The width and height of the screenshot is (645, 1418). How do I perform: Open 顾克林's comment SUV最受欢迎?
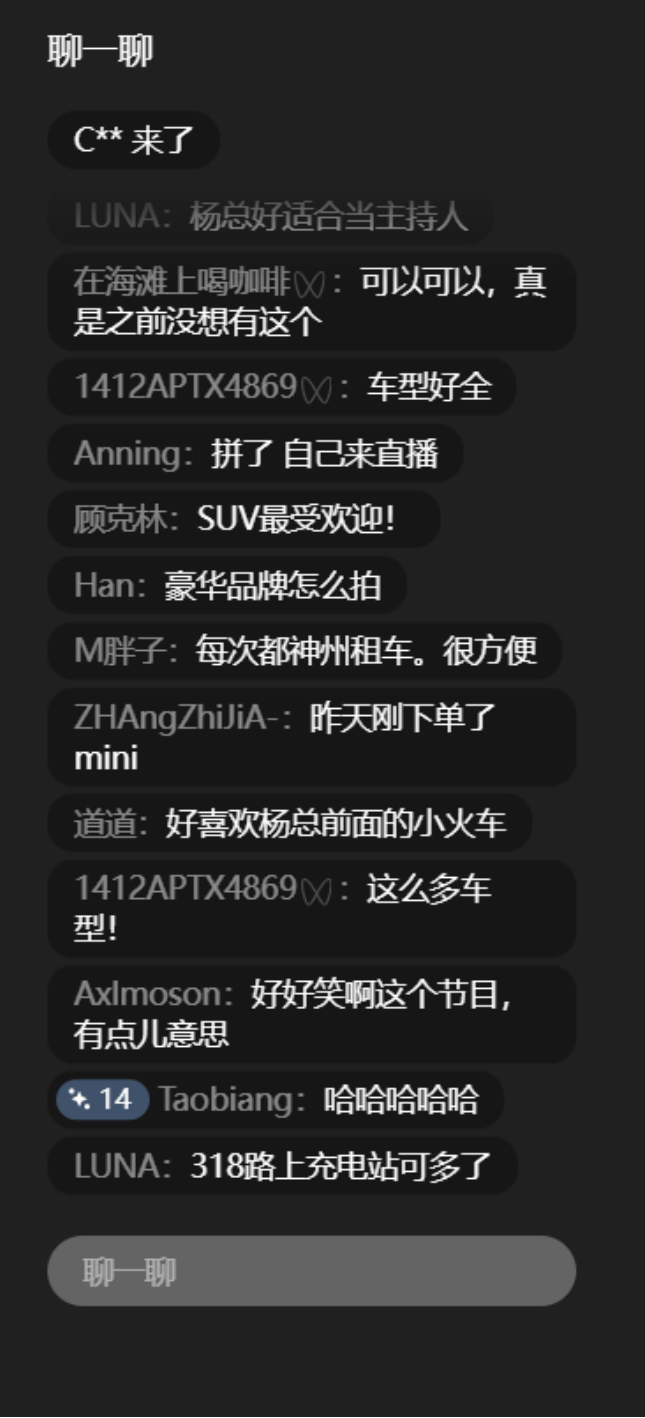243,519
